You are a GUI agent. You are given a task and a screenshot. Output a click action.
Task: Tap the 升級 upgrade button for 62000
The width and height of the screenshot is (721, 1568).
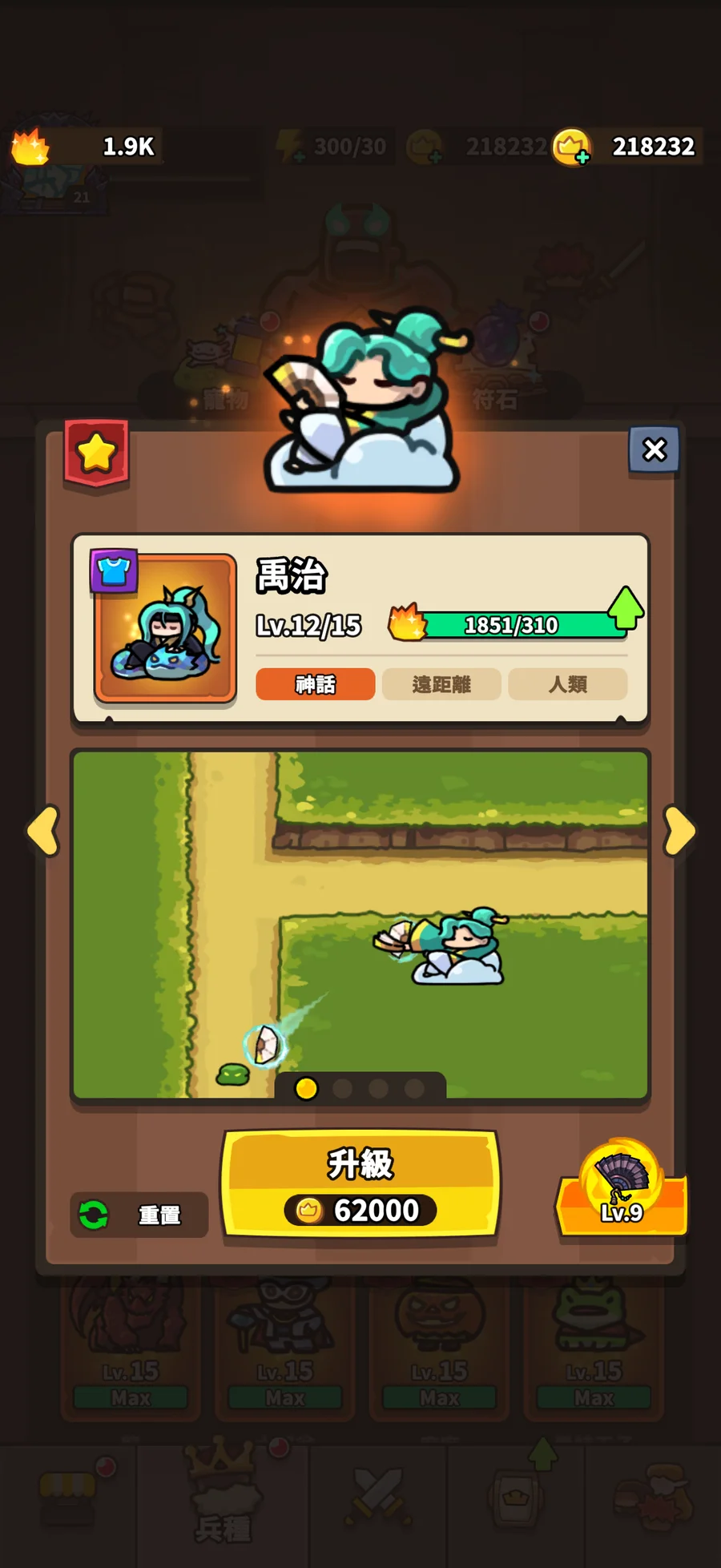(x=360, y=1183)
